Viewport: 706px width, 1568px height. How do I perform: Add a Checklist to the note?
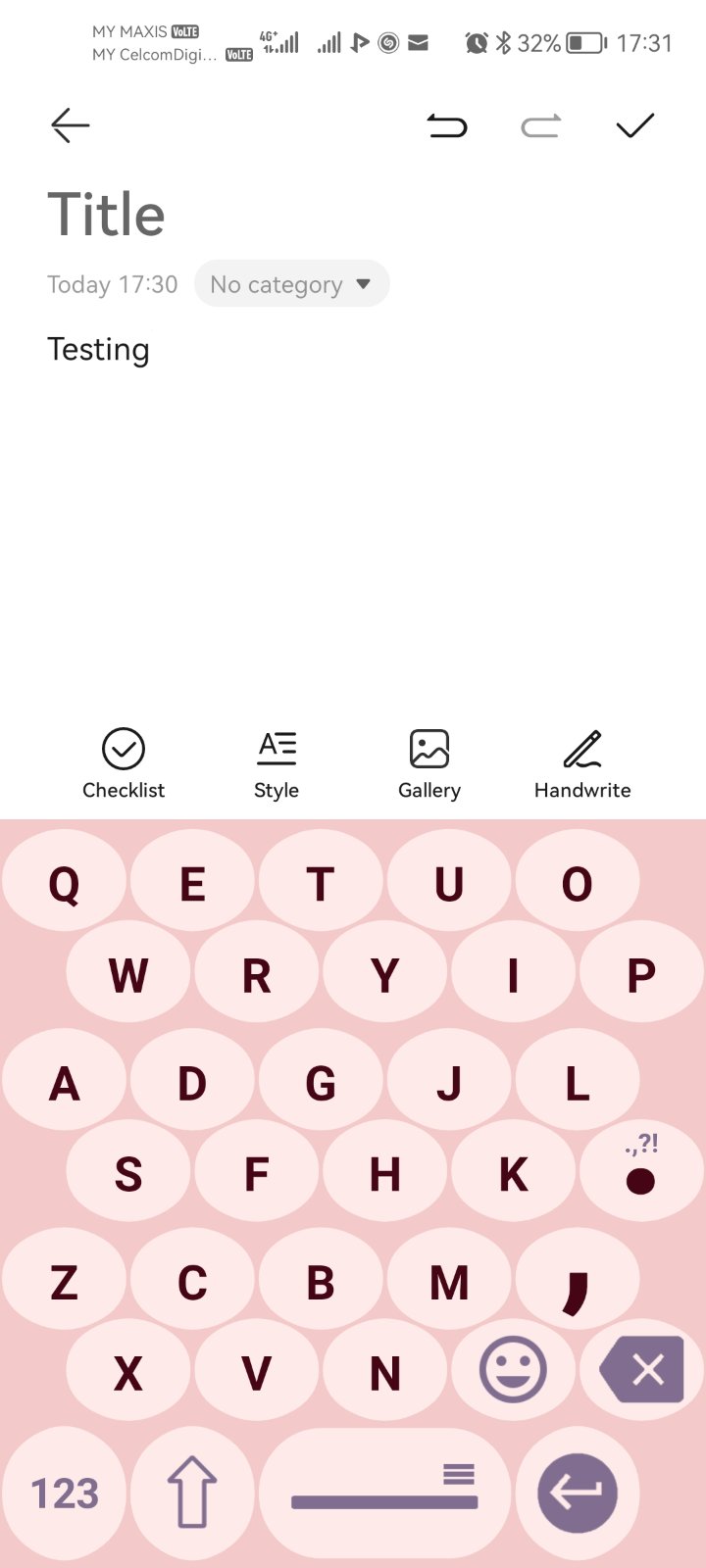click(124, 763)
